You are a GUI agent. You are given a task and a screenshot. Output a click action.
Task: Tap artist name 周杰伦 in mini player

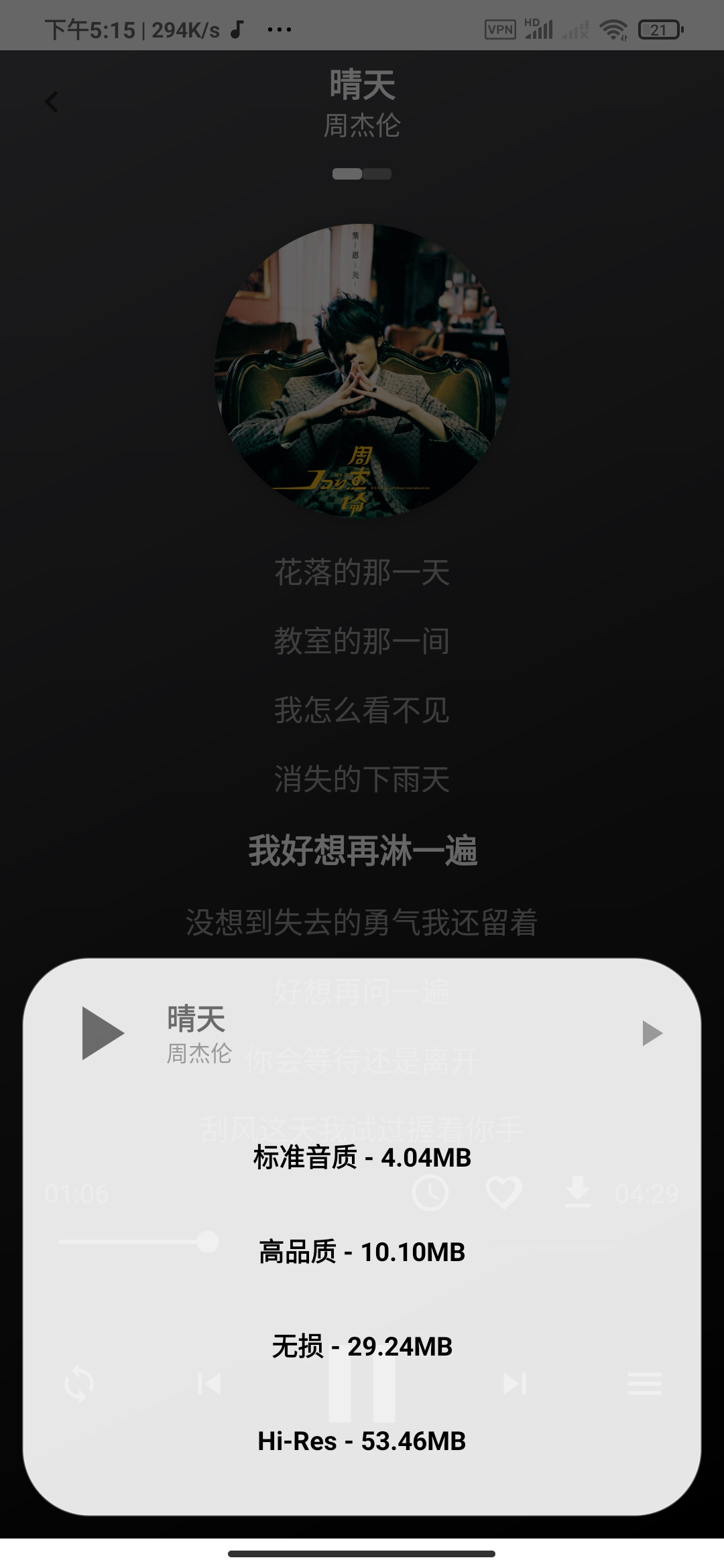[x=198, y=1054]
